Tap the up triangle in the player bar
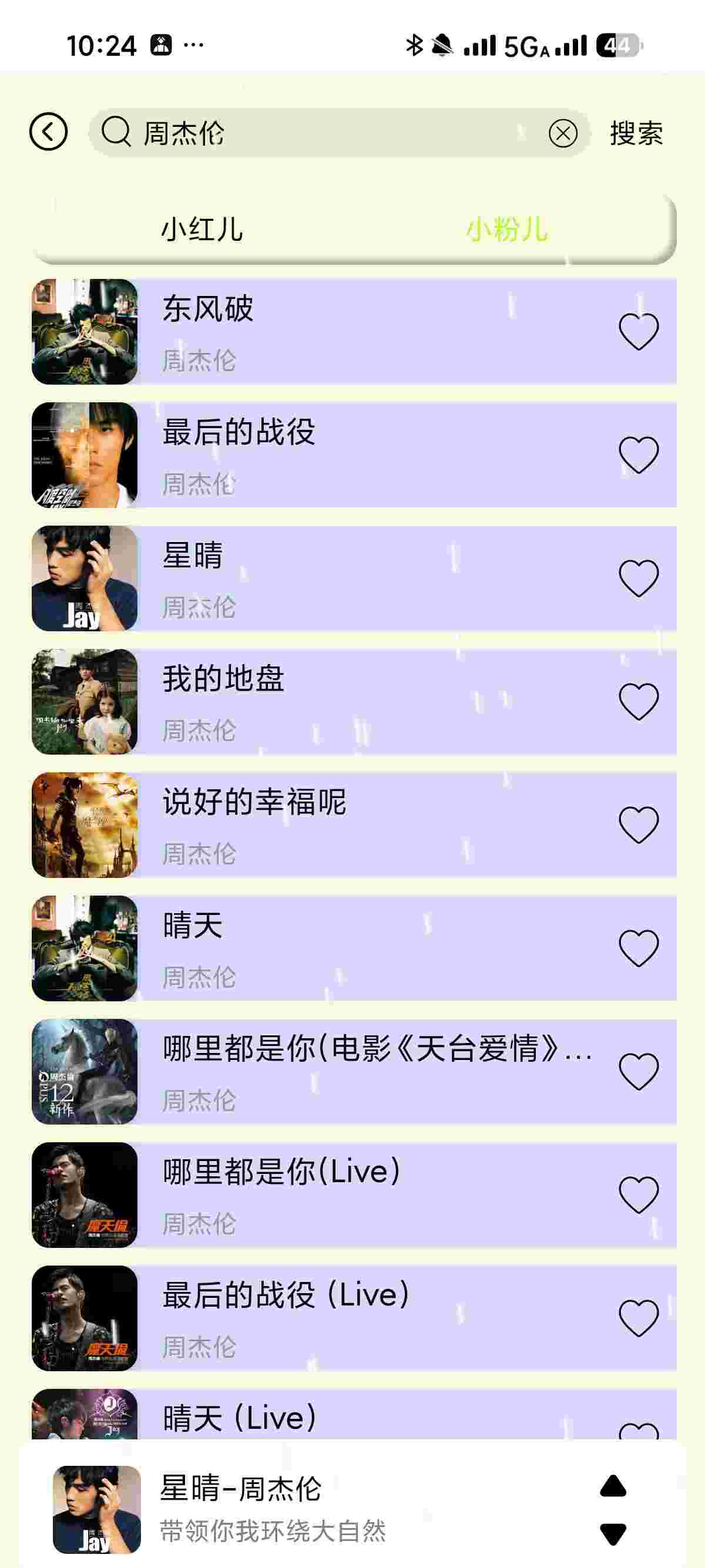This screenshot has height=1568, width=705. click(612, 1486)
